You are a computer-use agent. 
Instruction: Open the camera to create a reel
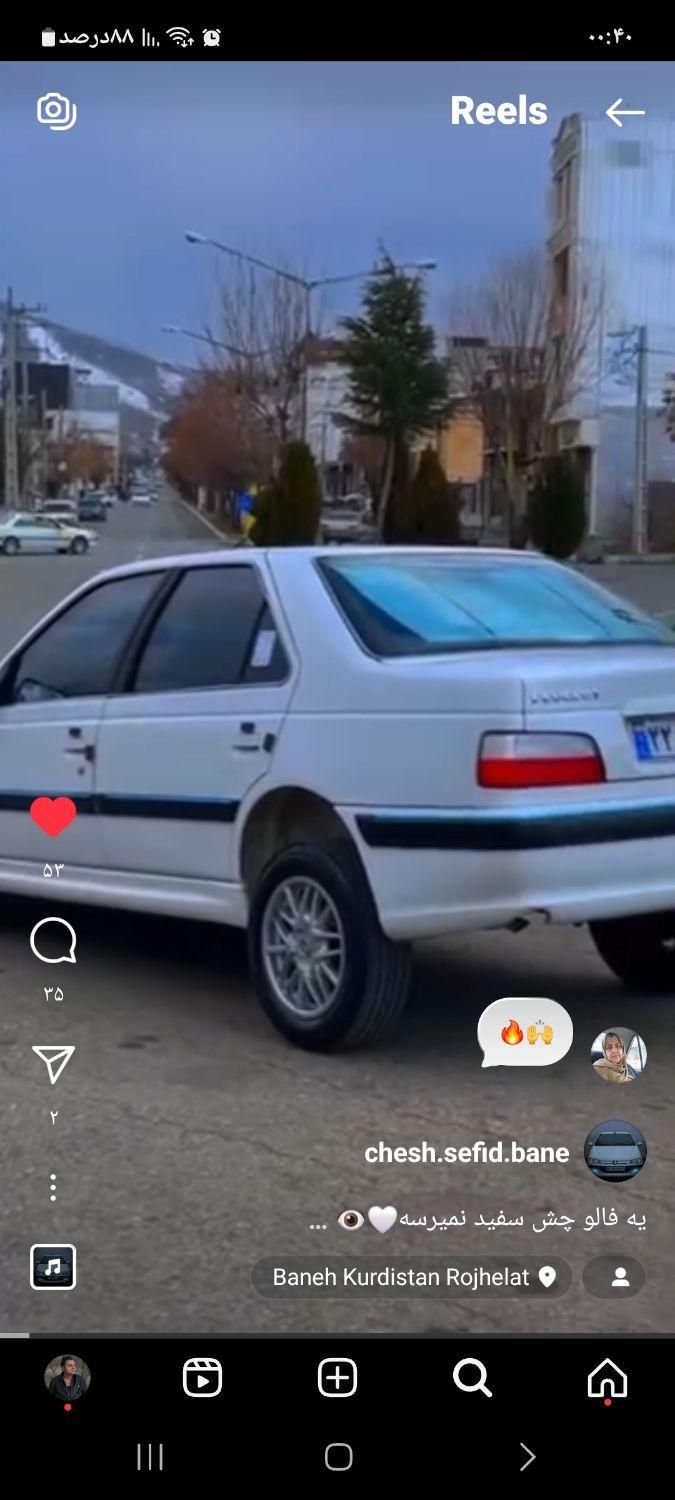point(56,111)
